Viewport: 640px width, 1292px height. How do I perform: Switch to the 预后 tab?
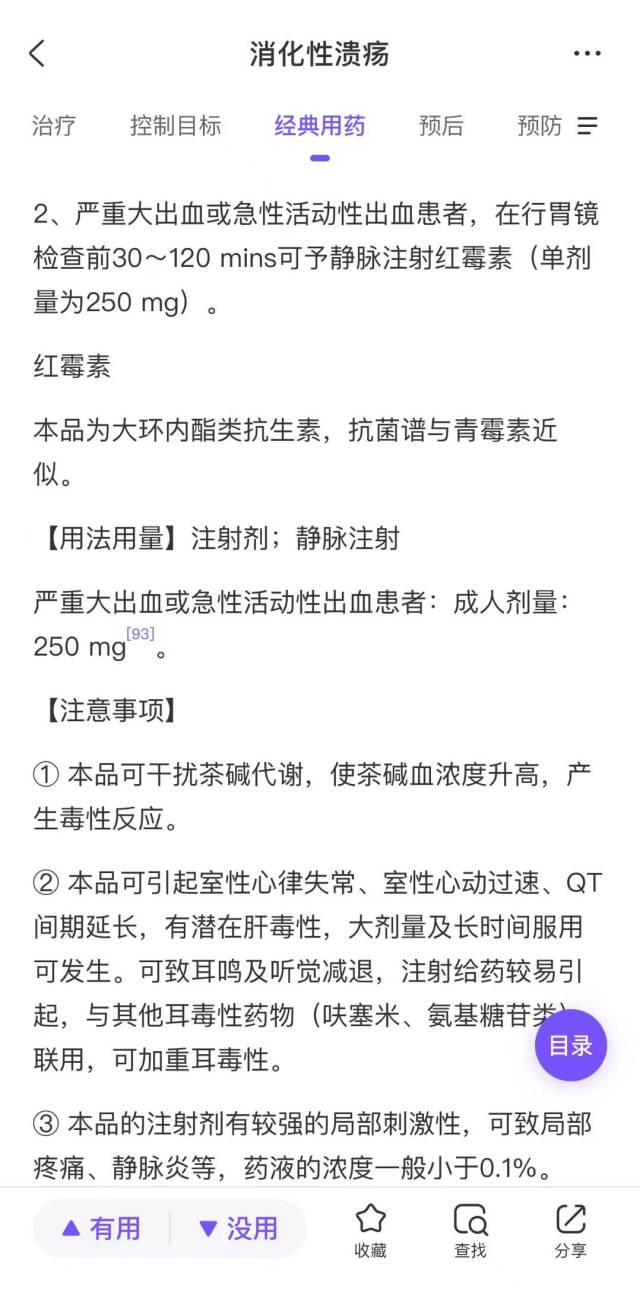click(x=441, y=126)
